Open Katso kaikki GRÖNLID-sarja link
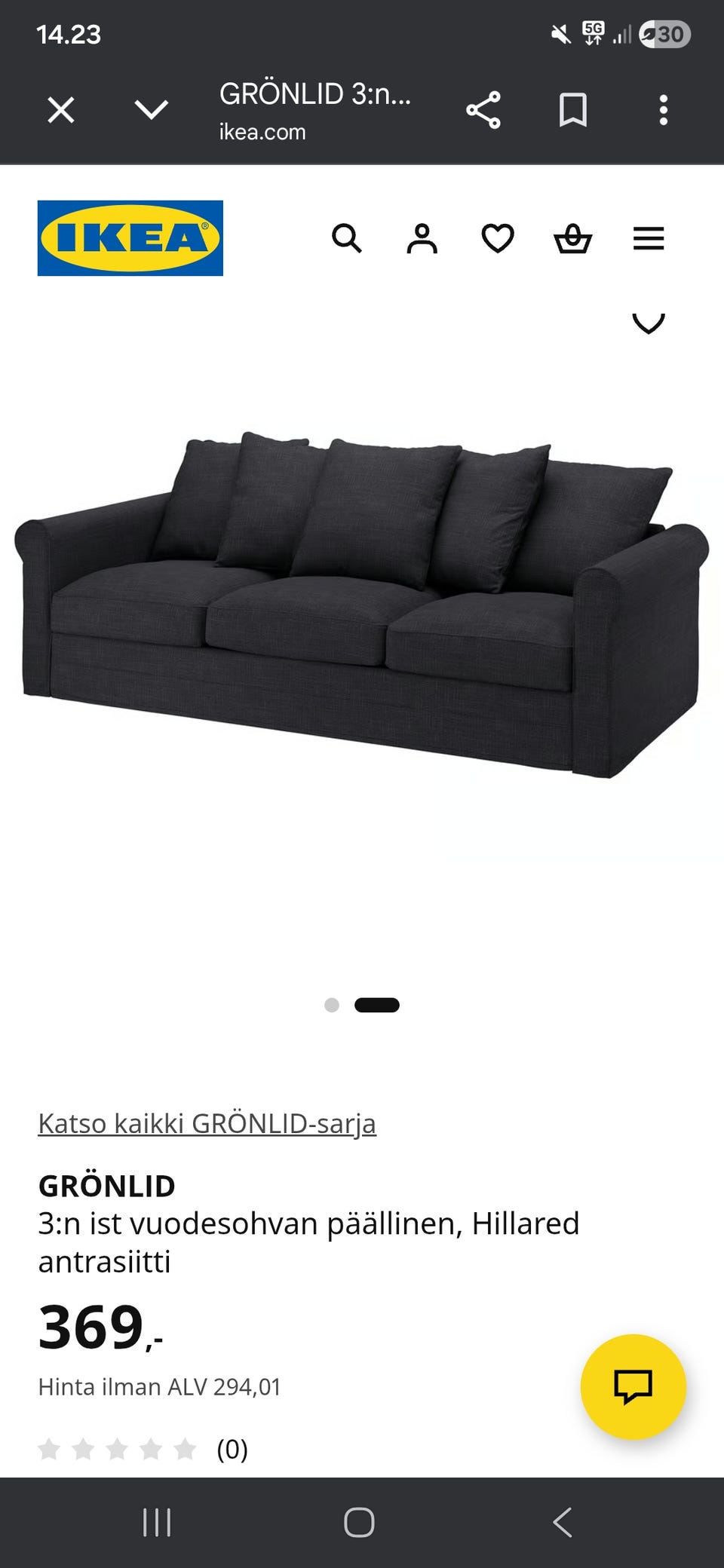Image resolution: width=724 pixels, height=1568 pixels. [x=207, y=1123]
